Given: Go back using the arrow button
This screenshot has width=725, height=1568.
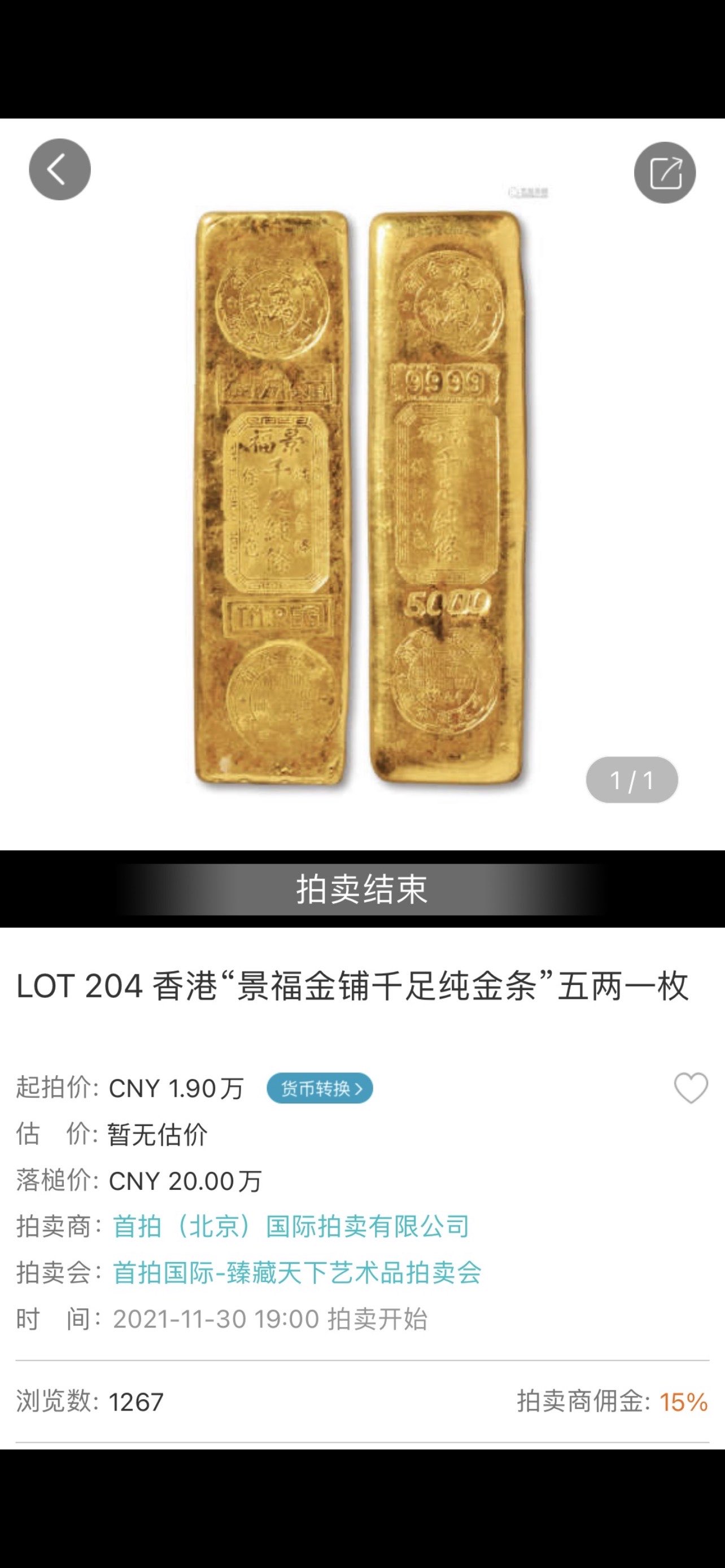Looking at the screenshot, I should click(60, 169).
